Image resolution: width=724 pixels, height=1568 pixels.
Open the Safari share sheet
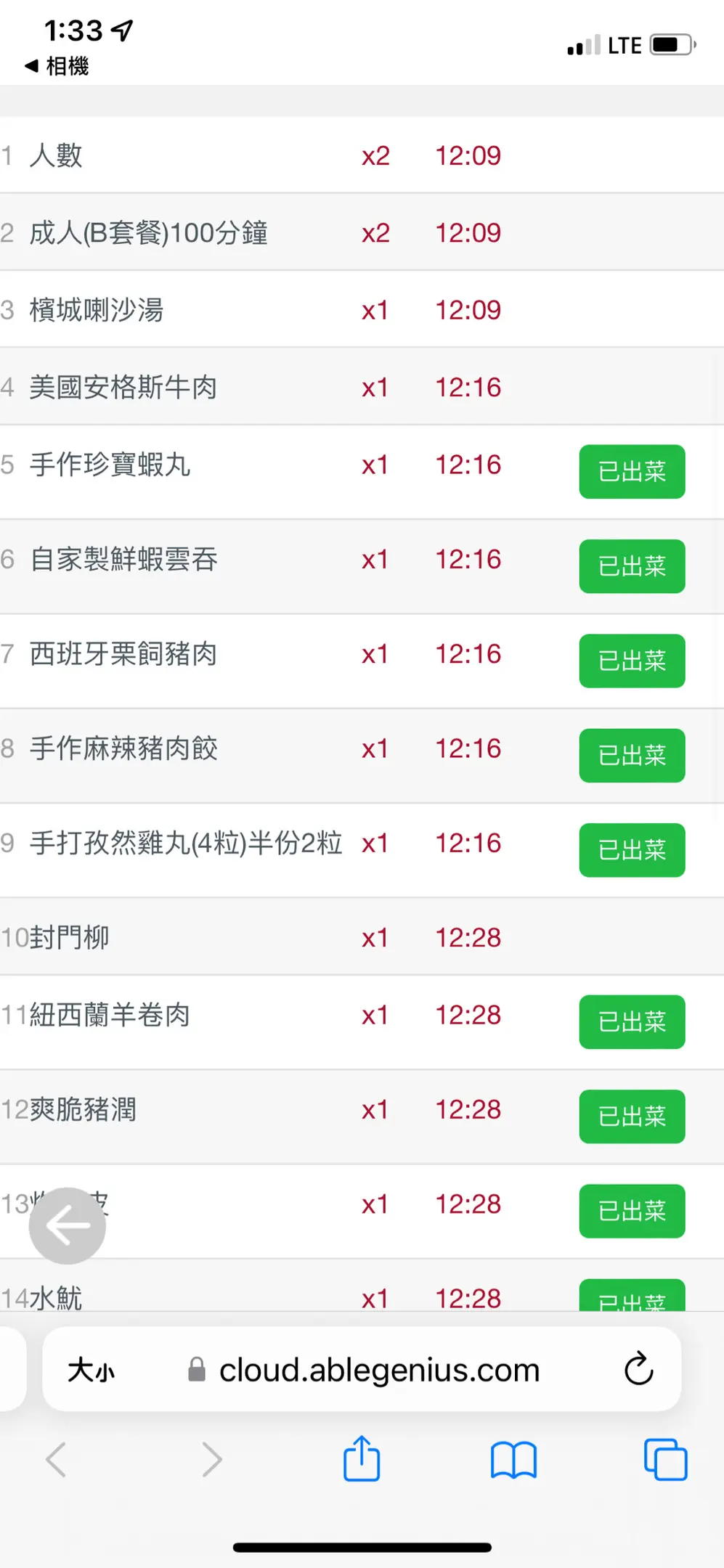click(x=362, y=1459)
